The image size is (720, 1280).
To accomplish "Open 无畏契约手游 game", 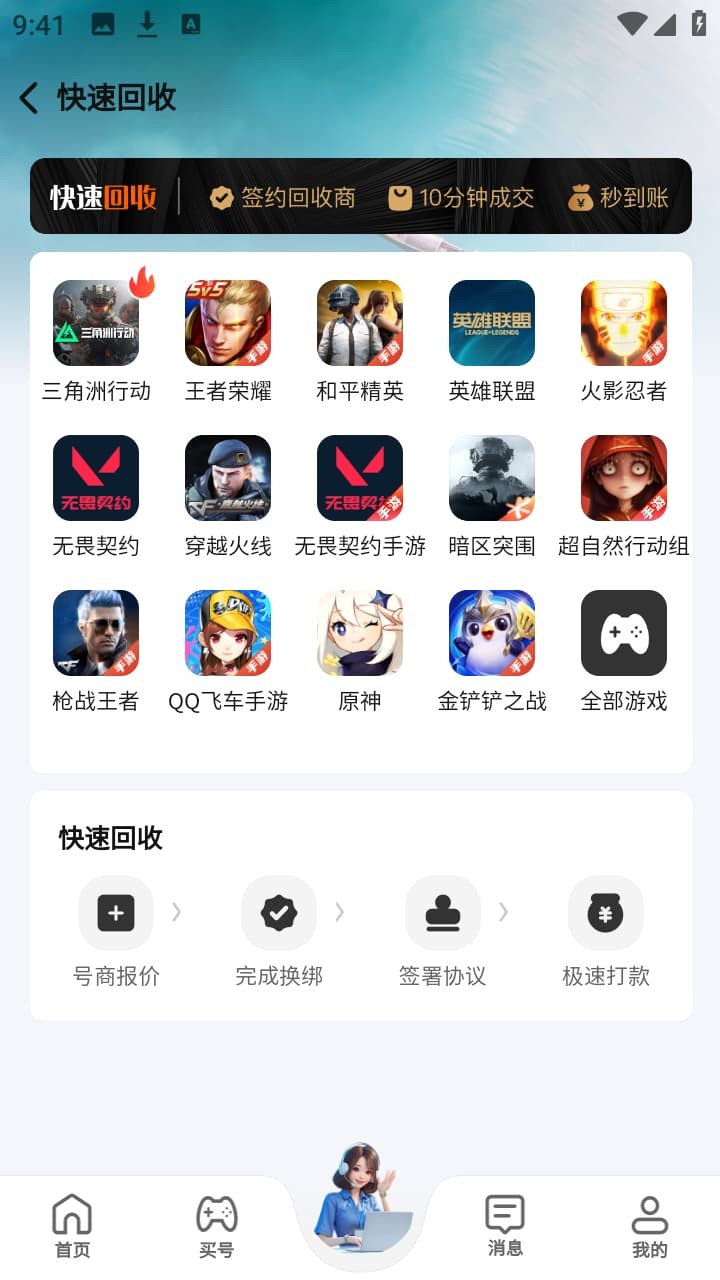I will (x=360, y=478).
